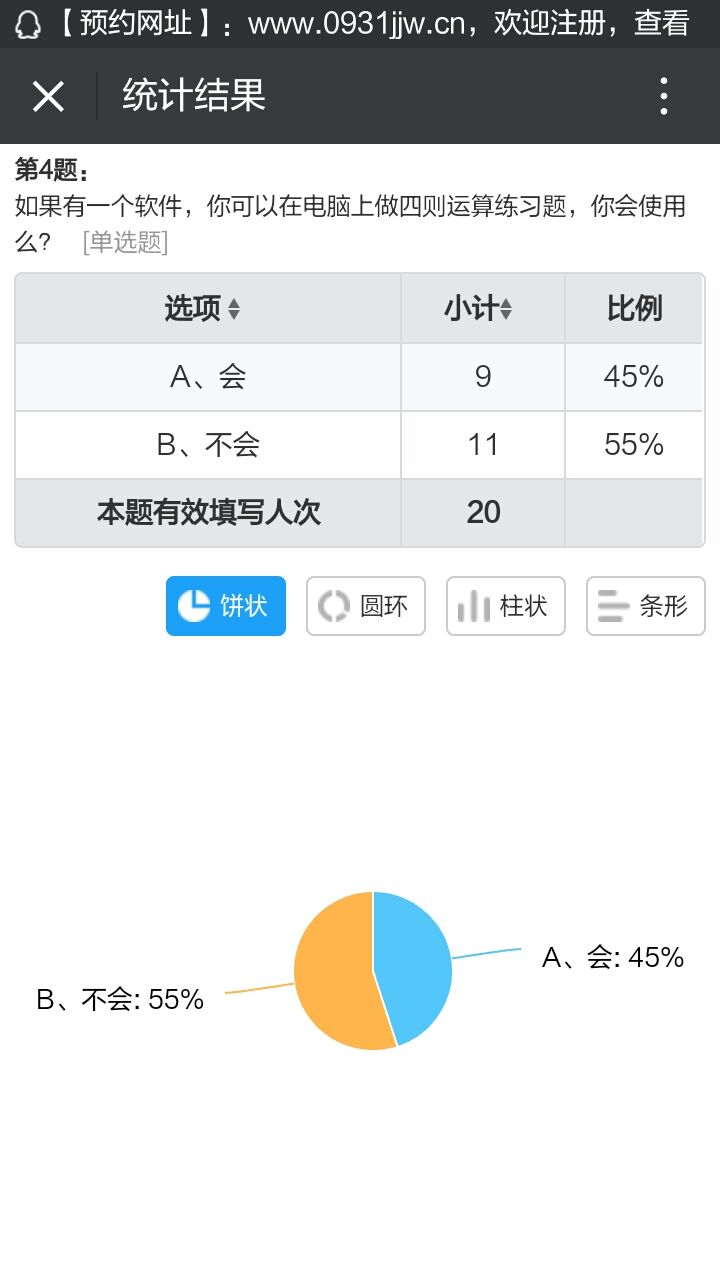Close the 统计结果 page
Image resolution: width=720 pixels, height=1280 pixels.
tap(48, 97)
